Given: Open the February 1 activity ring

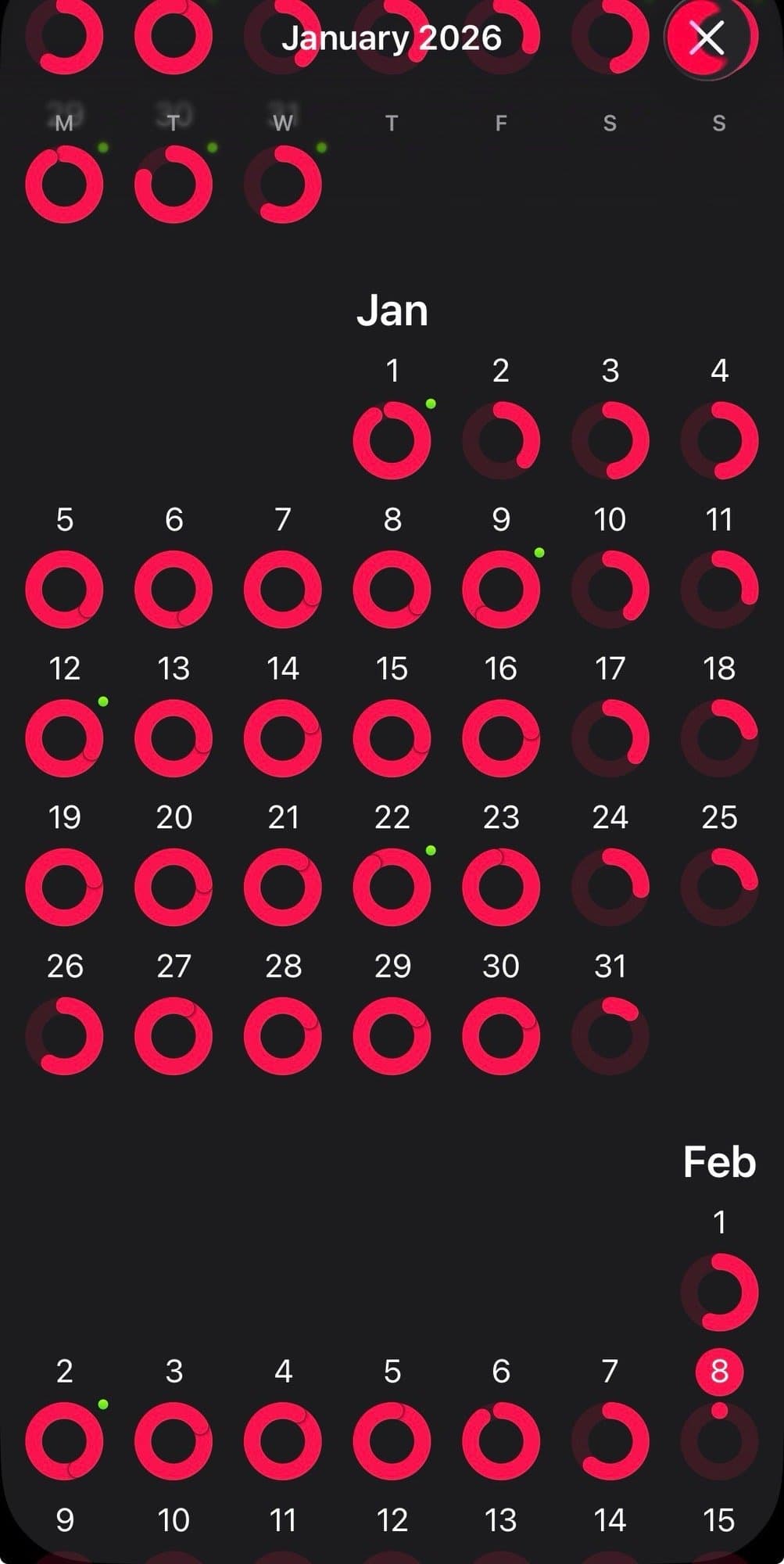Looking at the screenshot, I should [719, 1293].
